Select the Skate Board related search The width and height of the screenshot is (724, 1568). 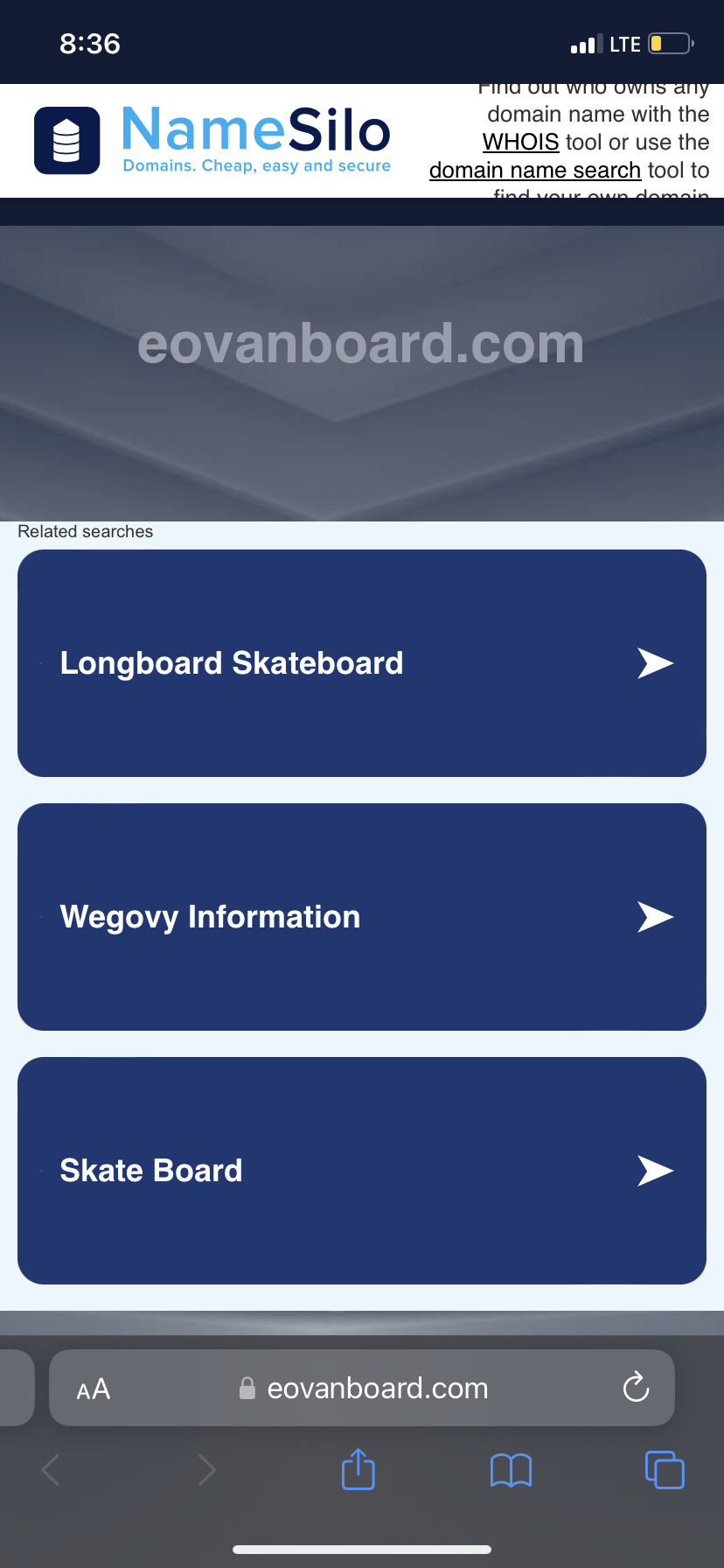pos(362,1171)
